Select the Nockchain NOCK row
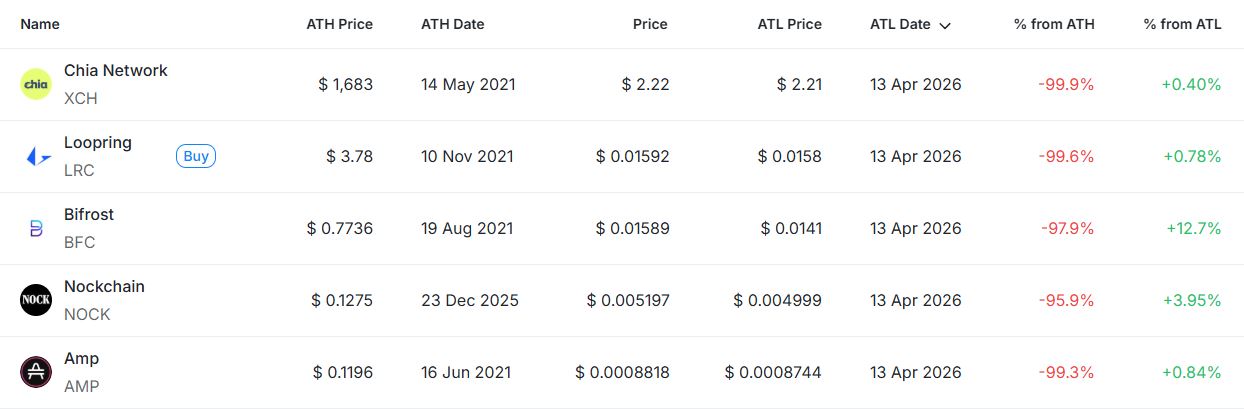Viewport: 1244px width, 409px height. 104,287
